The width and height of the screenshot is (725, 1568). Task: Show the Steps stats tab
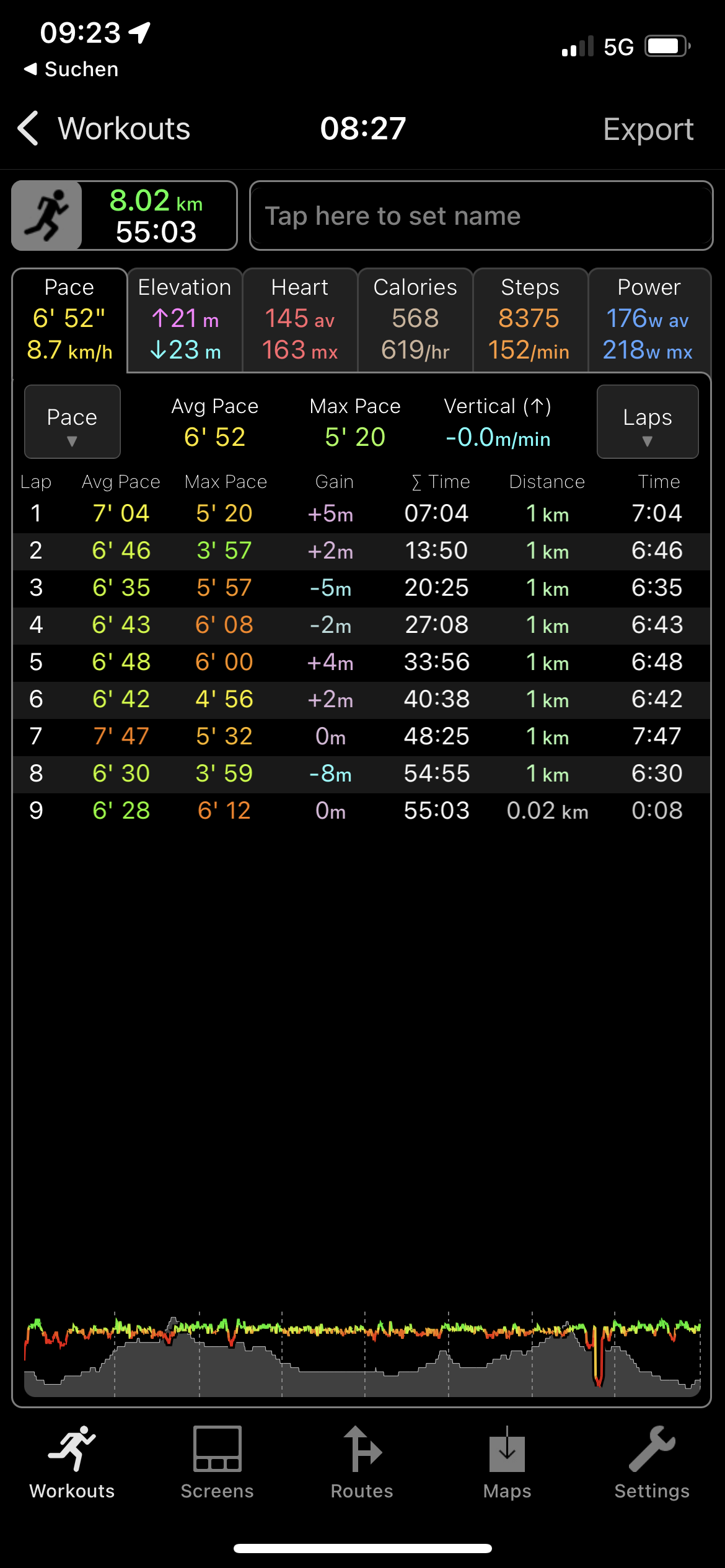coord(530,320)
